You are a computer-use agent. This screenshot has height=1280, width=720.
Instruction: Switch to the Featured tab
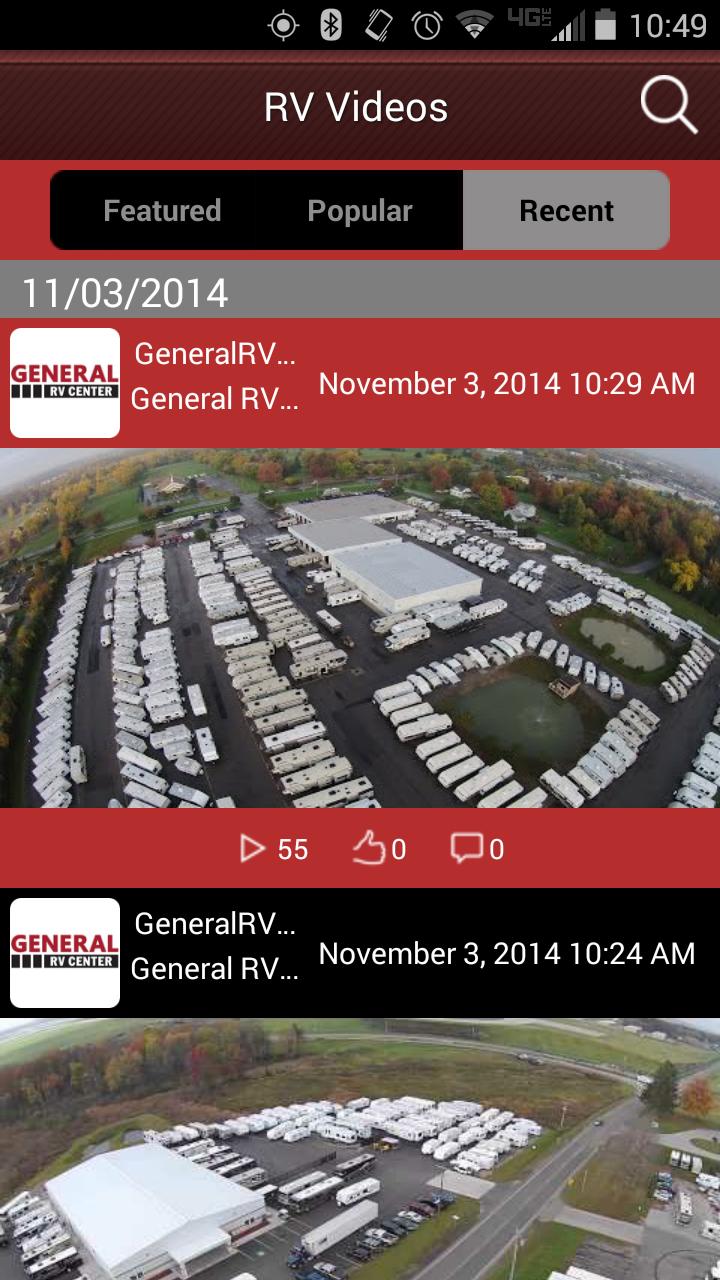coord(162,211)
